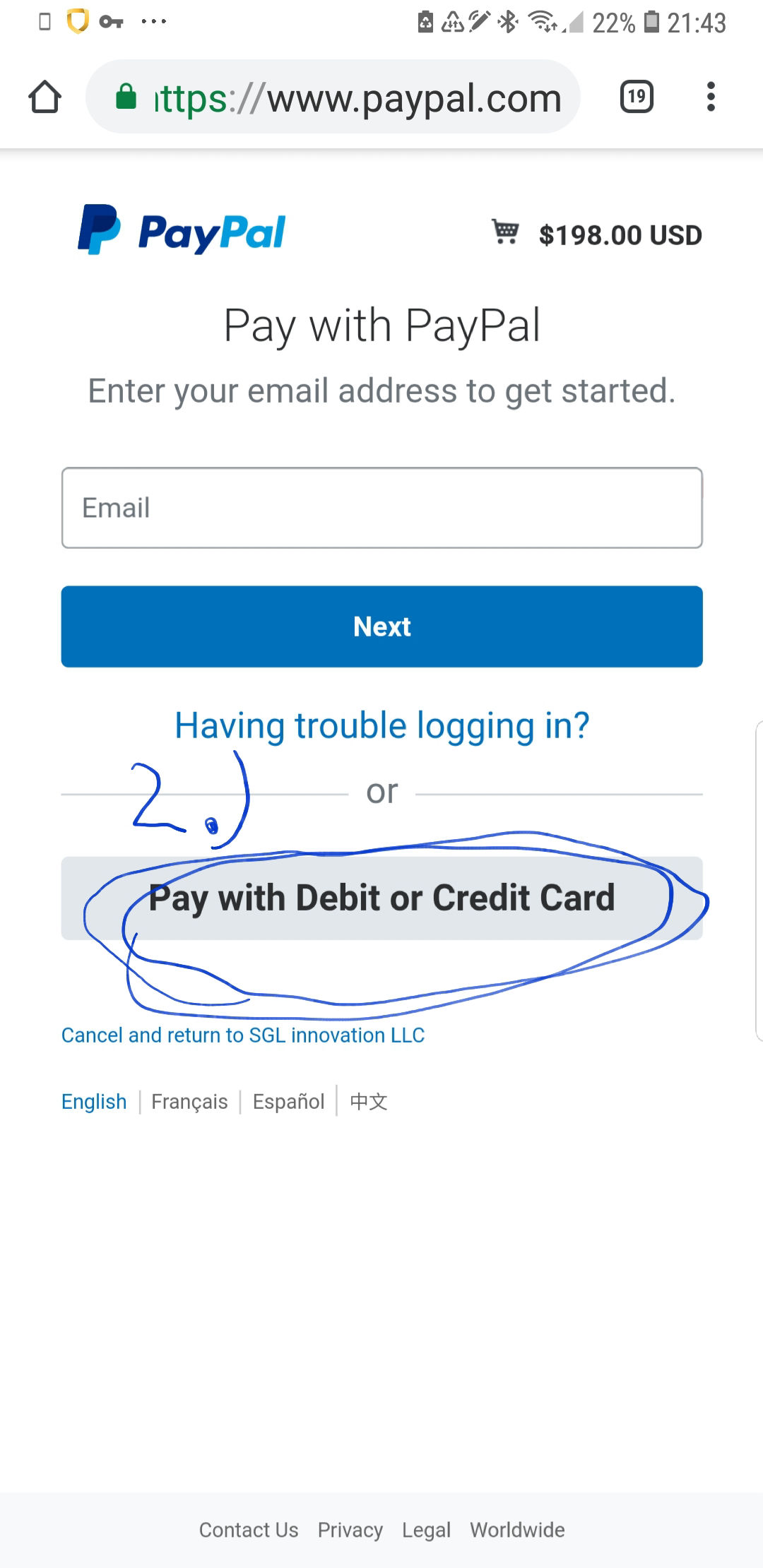Viewport: 763px width, 1568px height.
Task: Open the Contact Us footer link
Action: click(249, 1530)
